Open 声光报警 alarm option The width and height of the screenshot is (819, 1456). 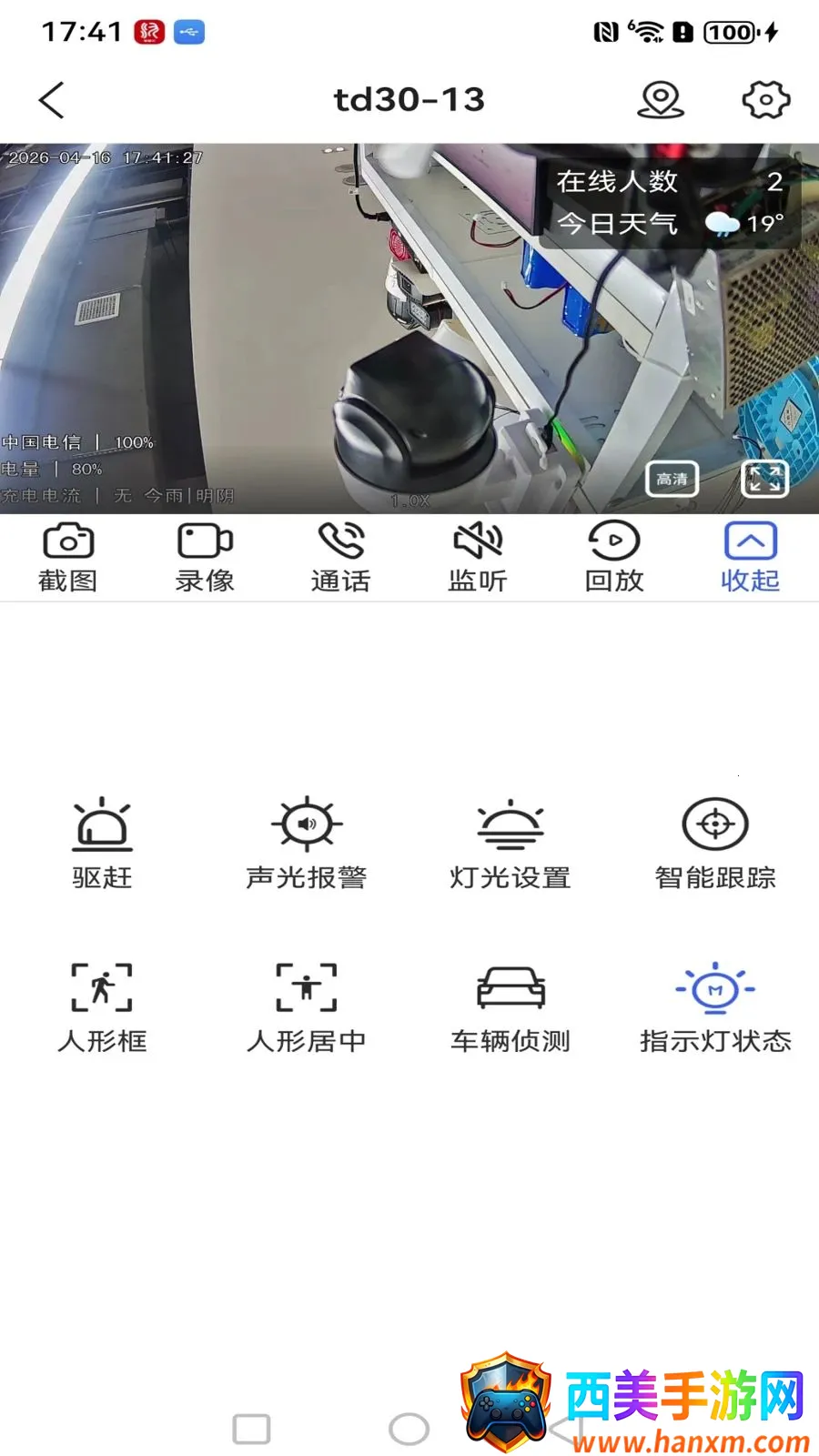pyautogui.click(x=307, y=844)
